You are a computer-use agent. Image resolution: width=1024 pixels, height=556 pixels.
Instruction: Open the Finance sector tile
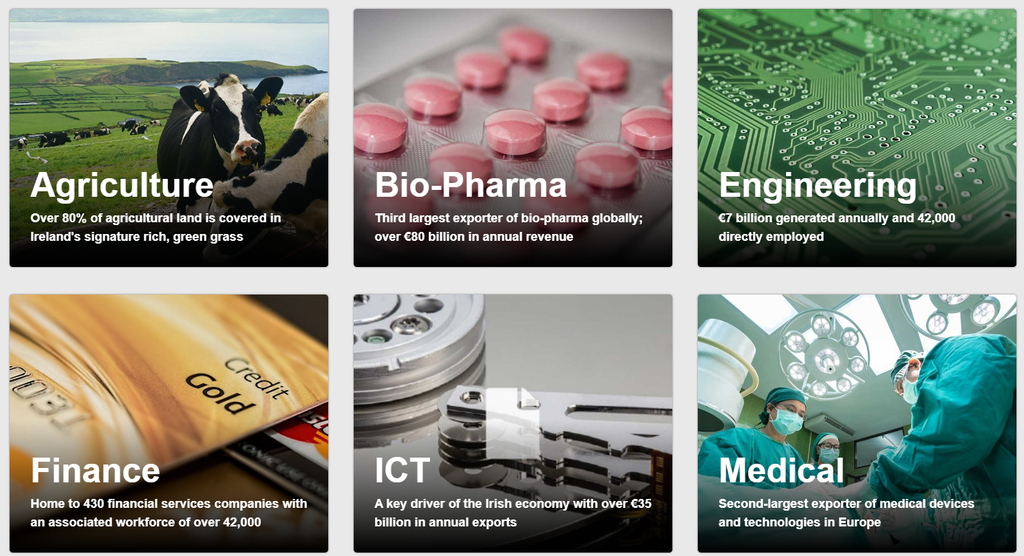168,422
